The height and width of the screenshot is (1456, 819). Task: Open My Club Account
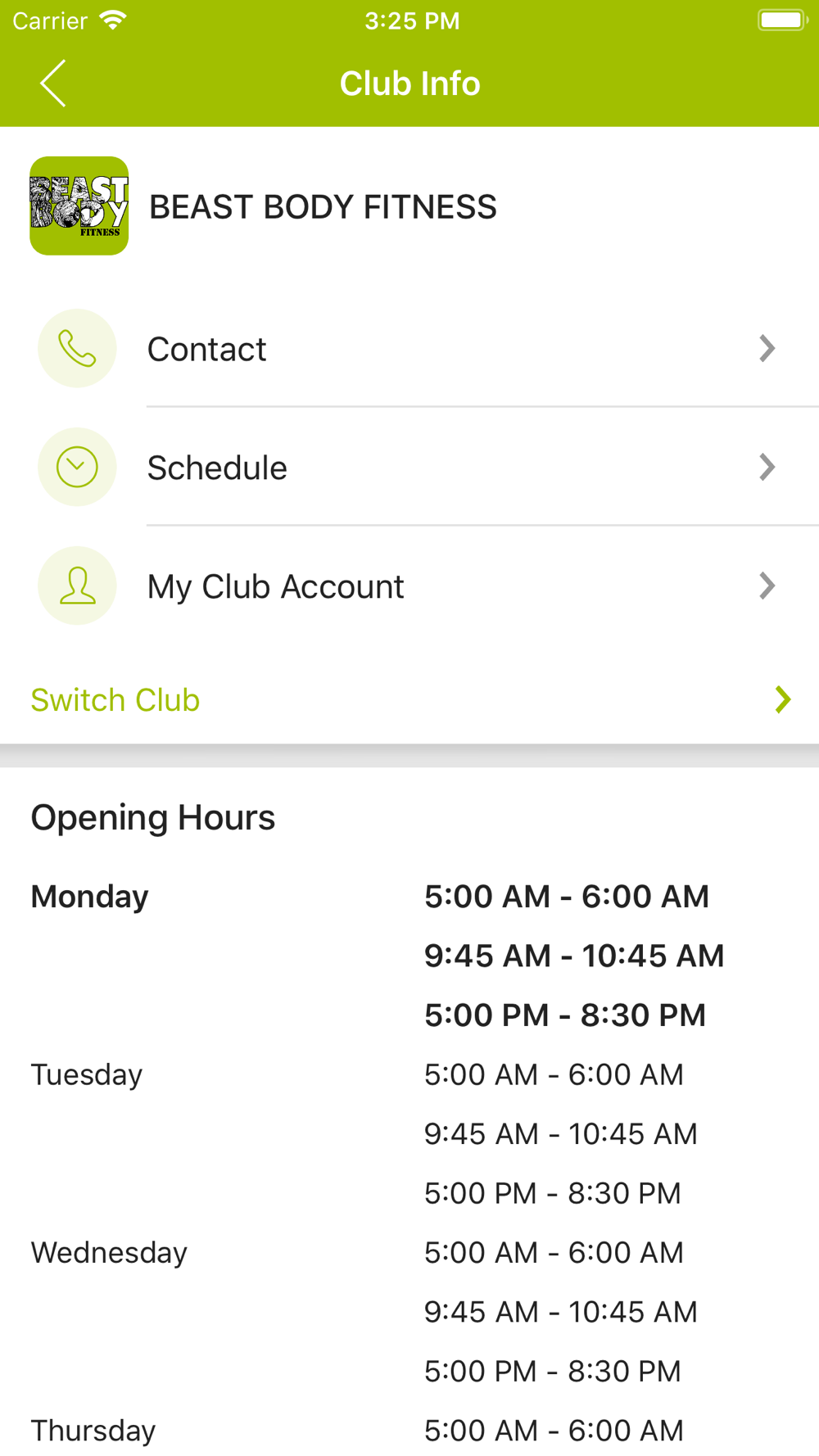409,586
